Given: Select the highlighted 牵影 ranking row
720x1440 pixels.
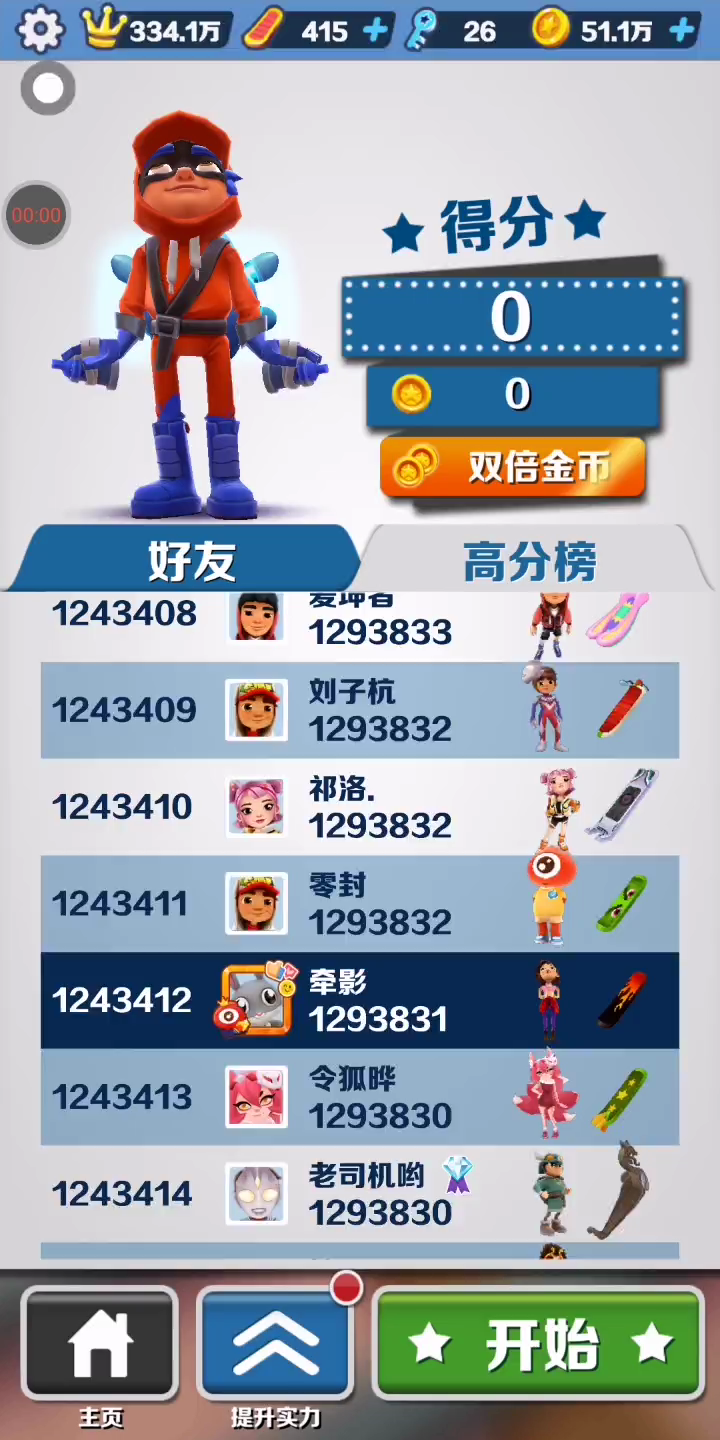Looking at the screenshot, I should [x=360, y=1000].
